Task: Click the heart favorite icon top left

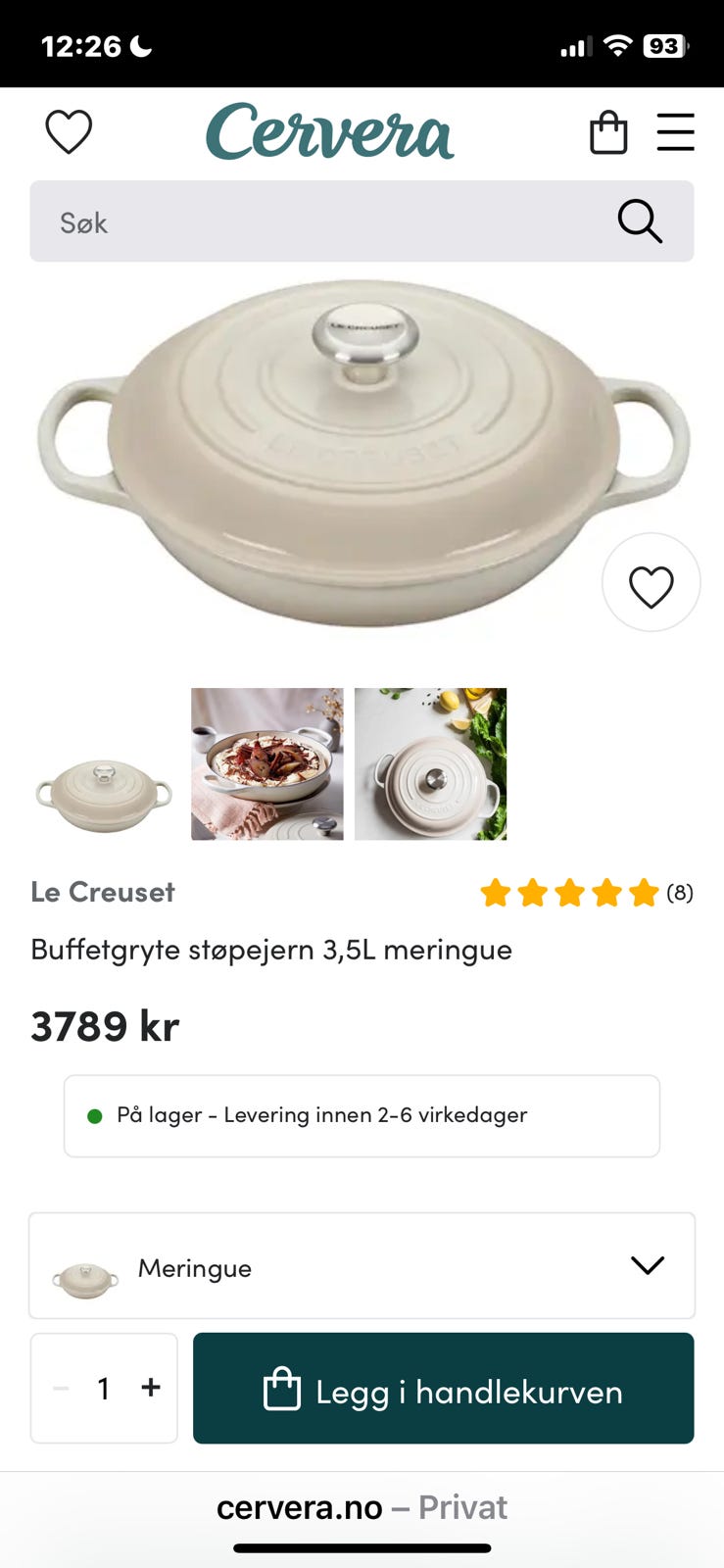Action: pyautogui.click(x=69, y=131)
